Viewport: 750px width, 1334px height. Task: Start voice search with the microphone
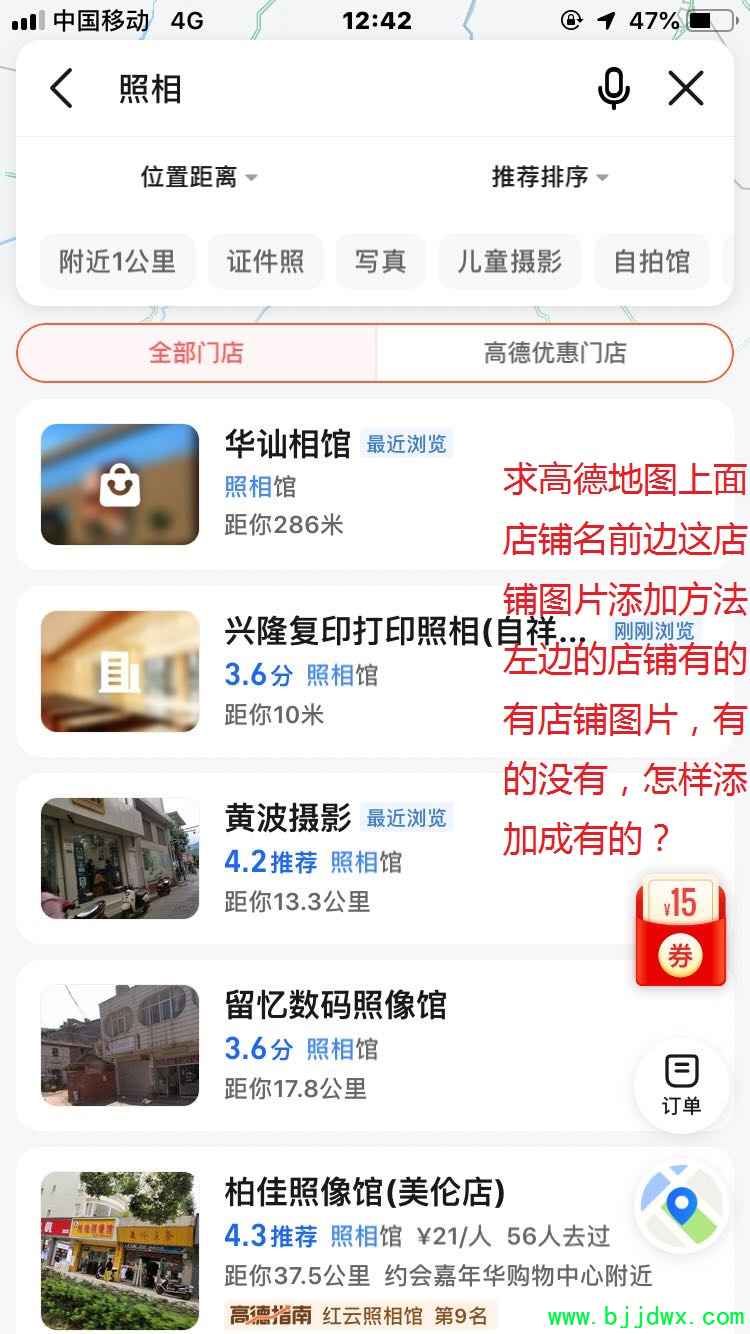click(x=613, y=89)
